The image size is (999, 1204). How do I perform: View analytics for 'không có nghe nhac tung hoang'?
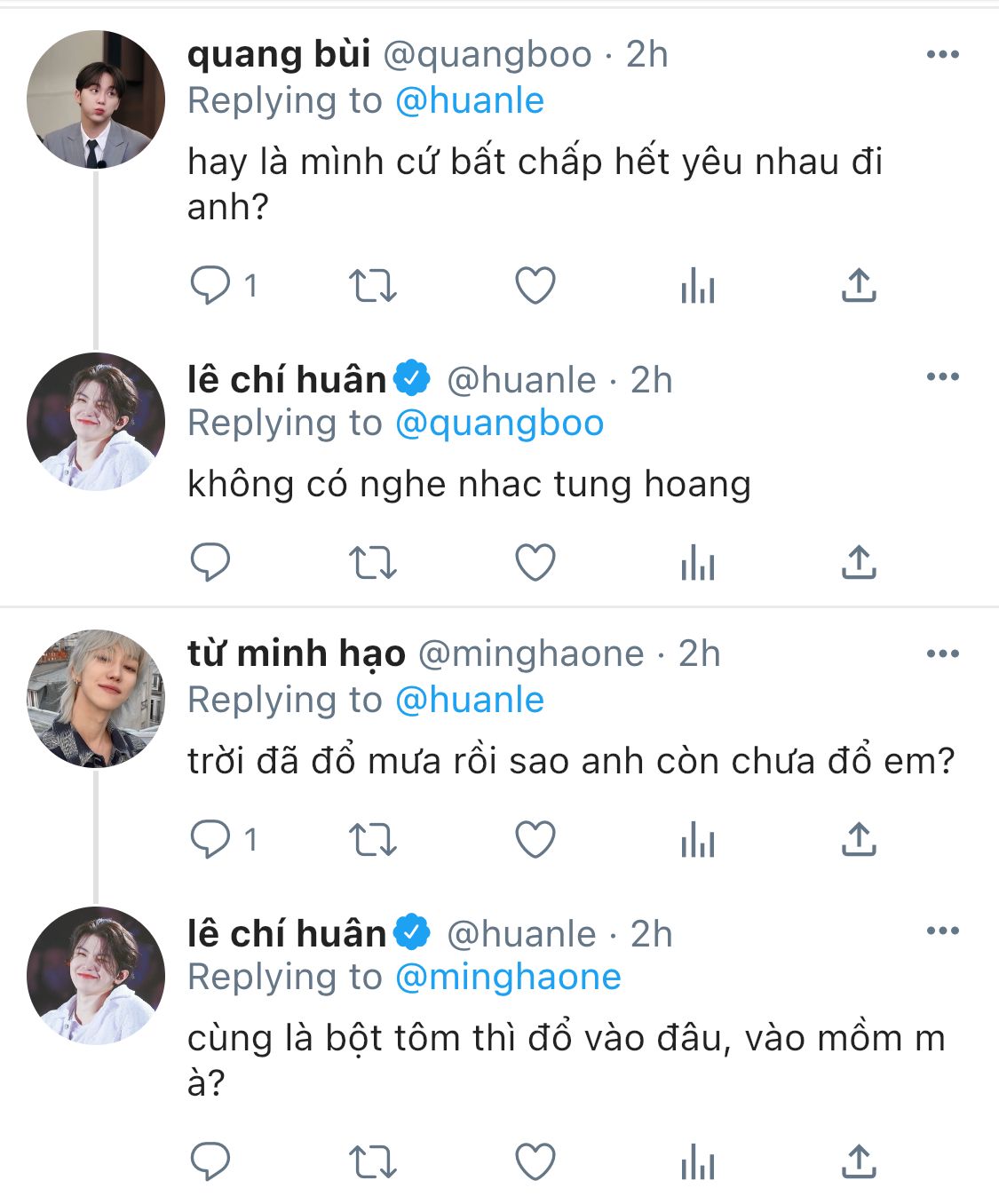point(698,563)
